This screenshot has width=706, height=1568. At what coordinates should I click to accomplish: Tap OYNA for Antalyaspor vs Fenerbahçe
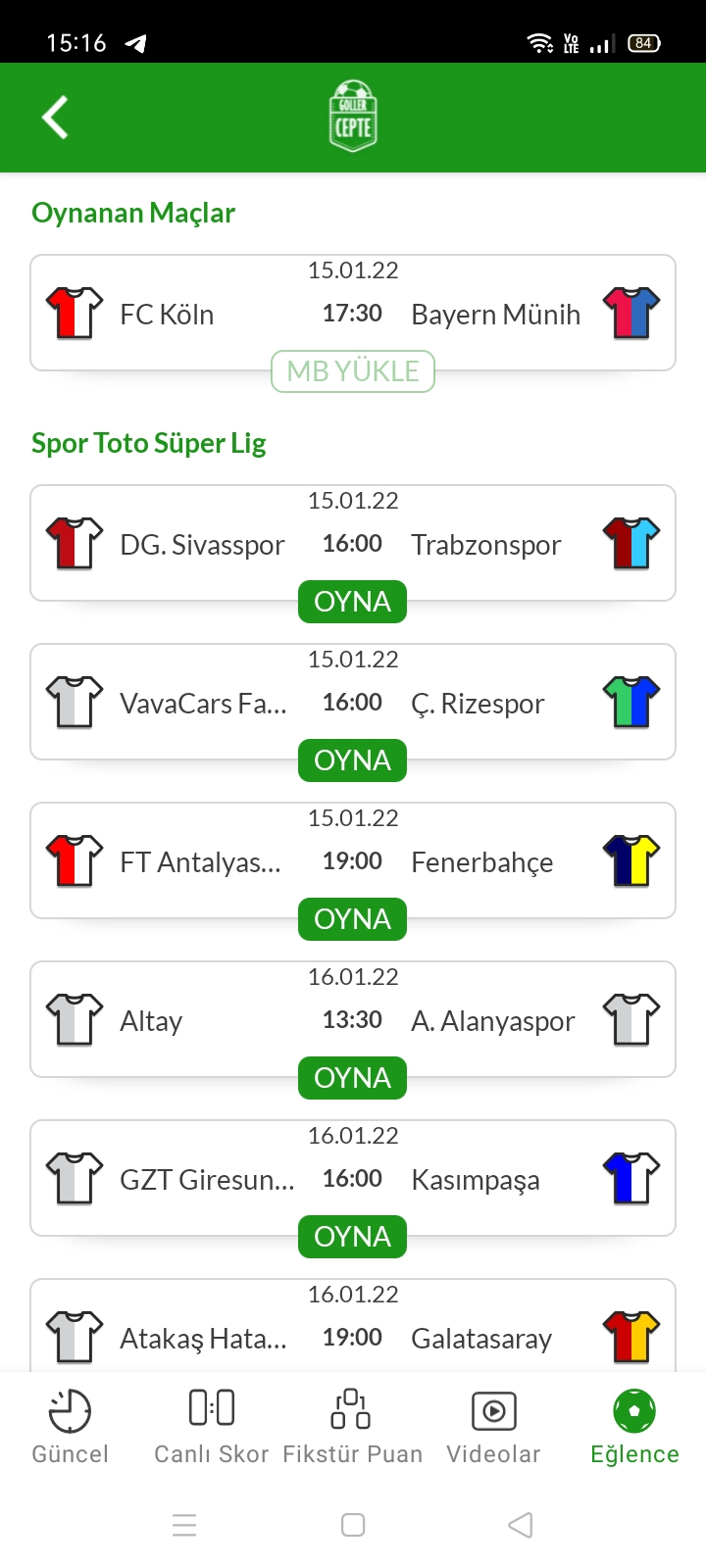tap(353, 919)
